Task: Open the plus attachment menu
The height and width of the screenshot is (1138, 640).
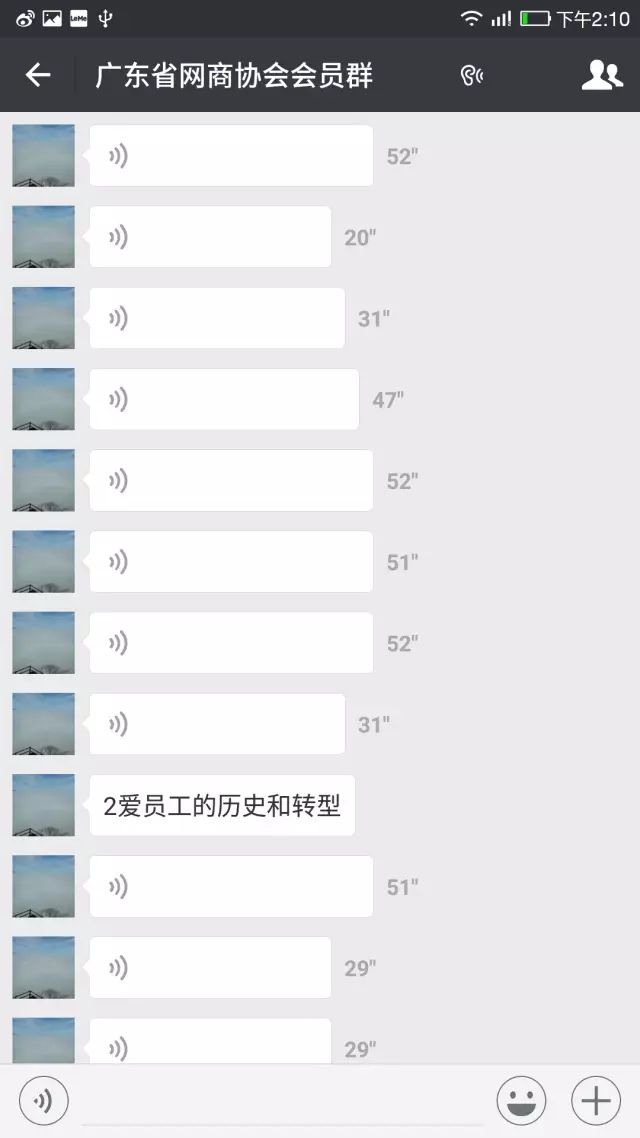Action: [x=595, y=1101]
